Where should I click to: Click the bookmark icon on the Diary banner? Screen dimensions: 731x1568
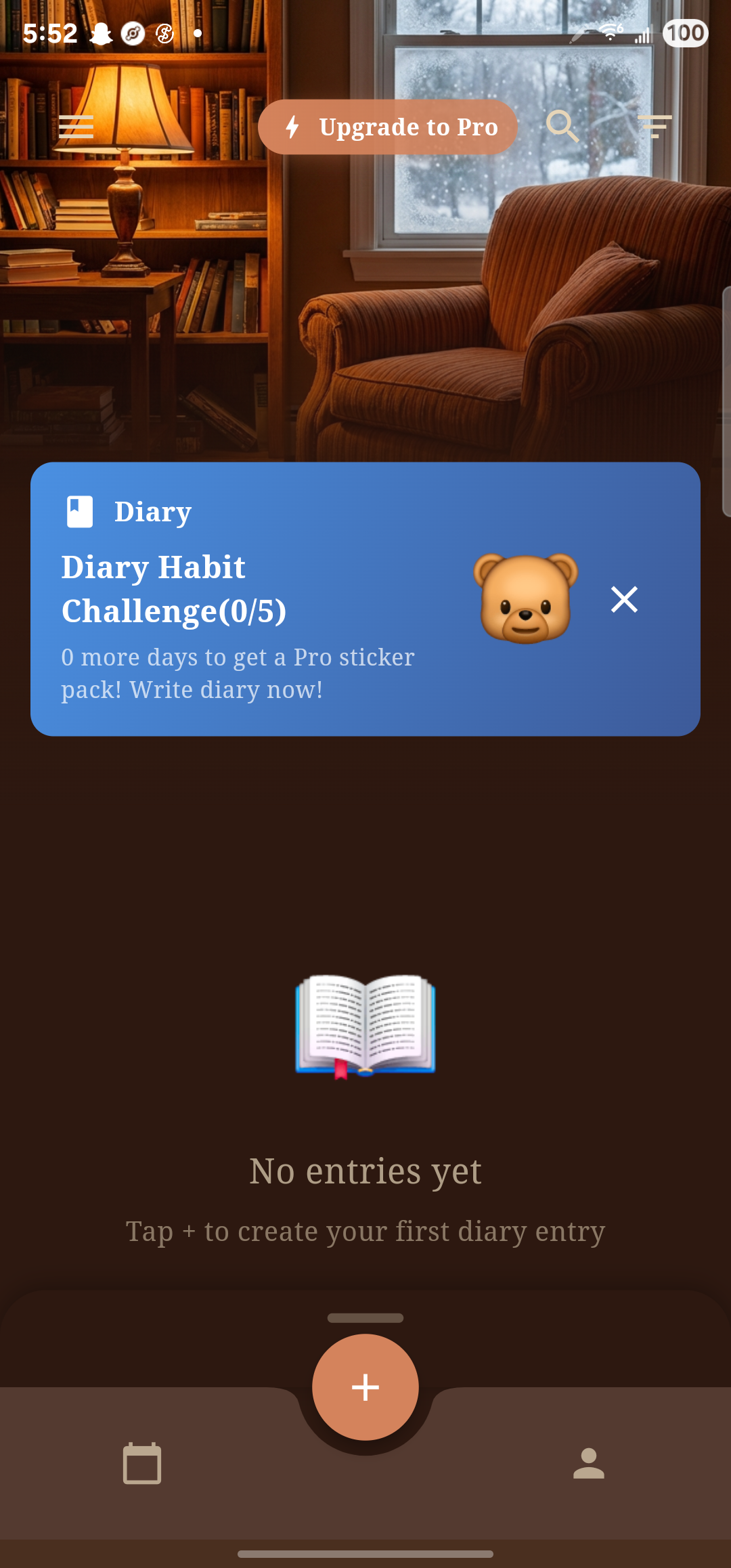click(79, 510)
